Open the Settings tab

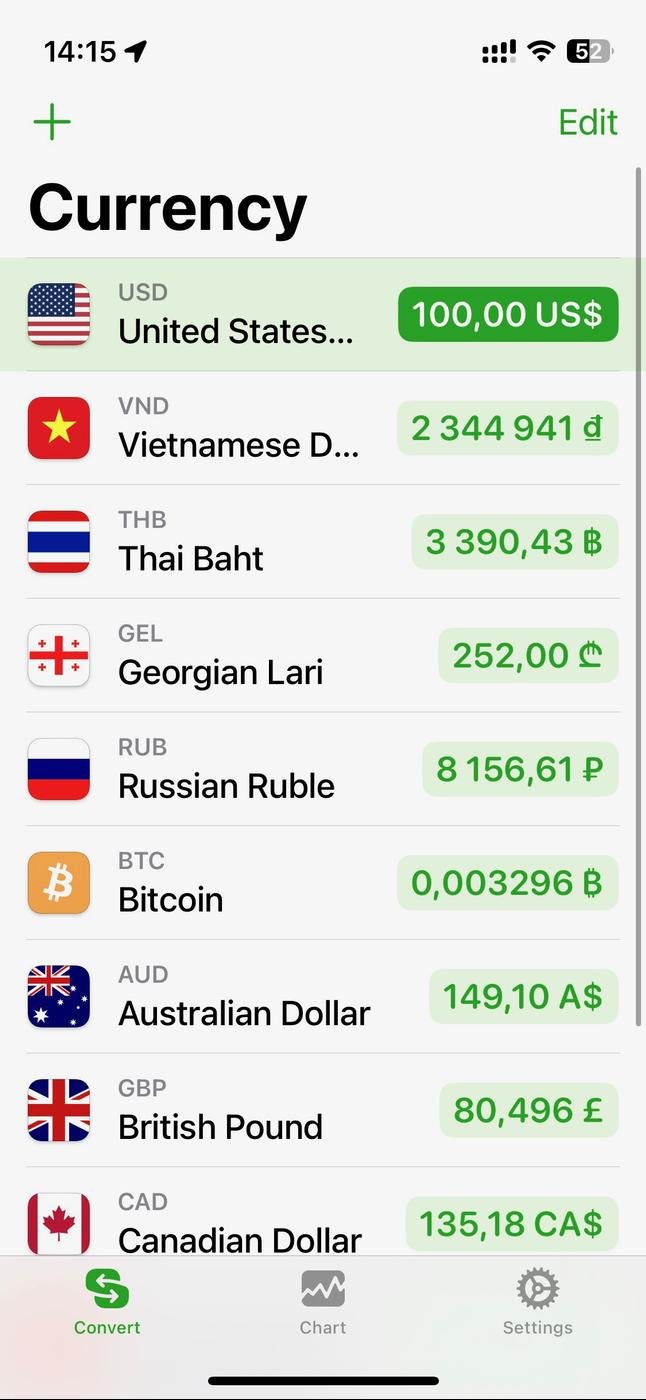(x=537, y=1302)
